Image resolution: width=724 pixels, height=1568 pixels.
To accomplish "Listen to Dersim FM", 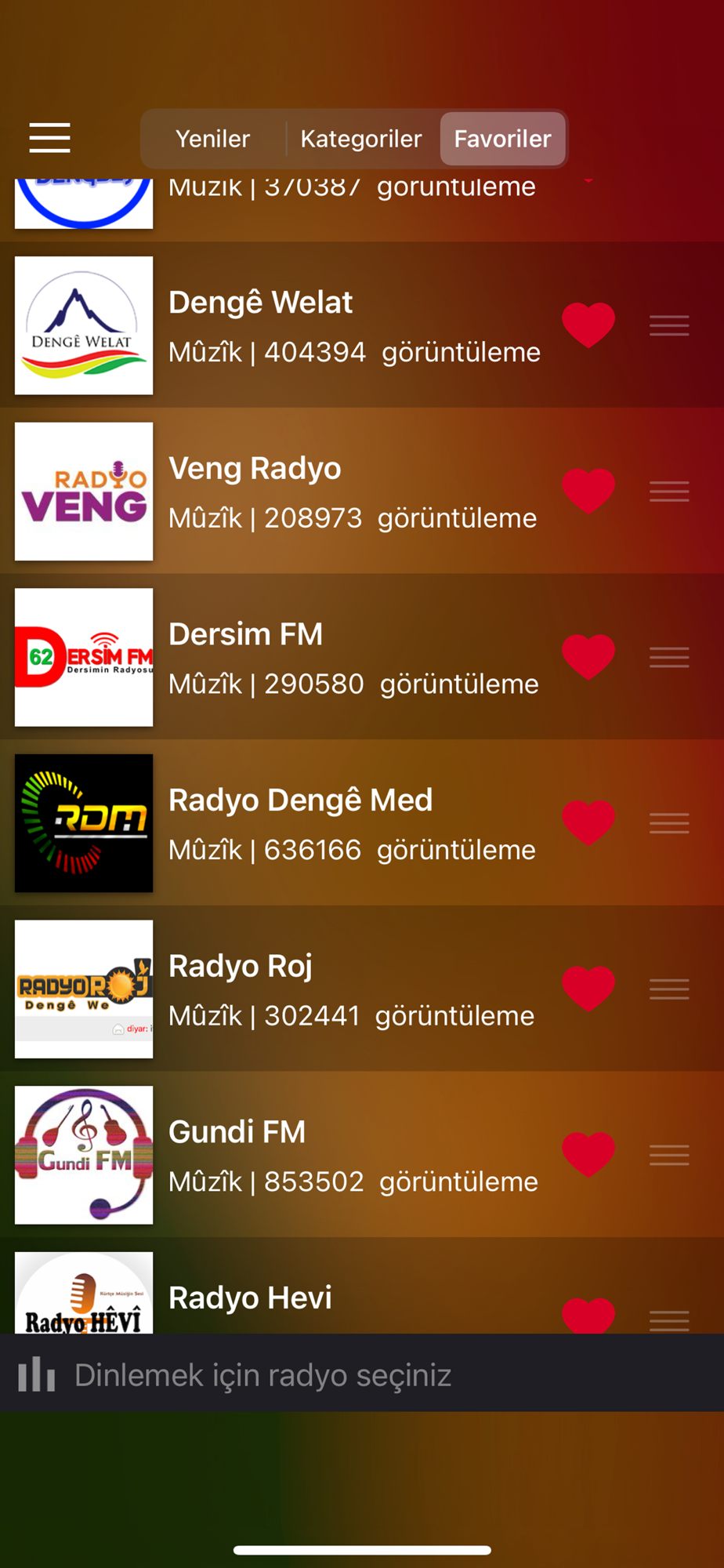I will pos(362,657).
